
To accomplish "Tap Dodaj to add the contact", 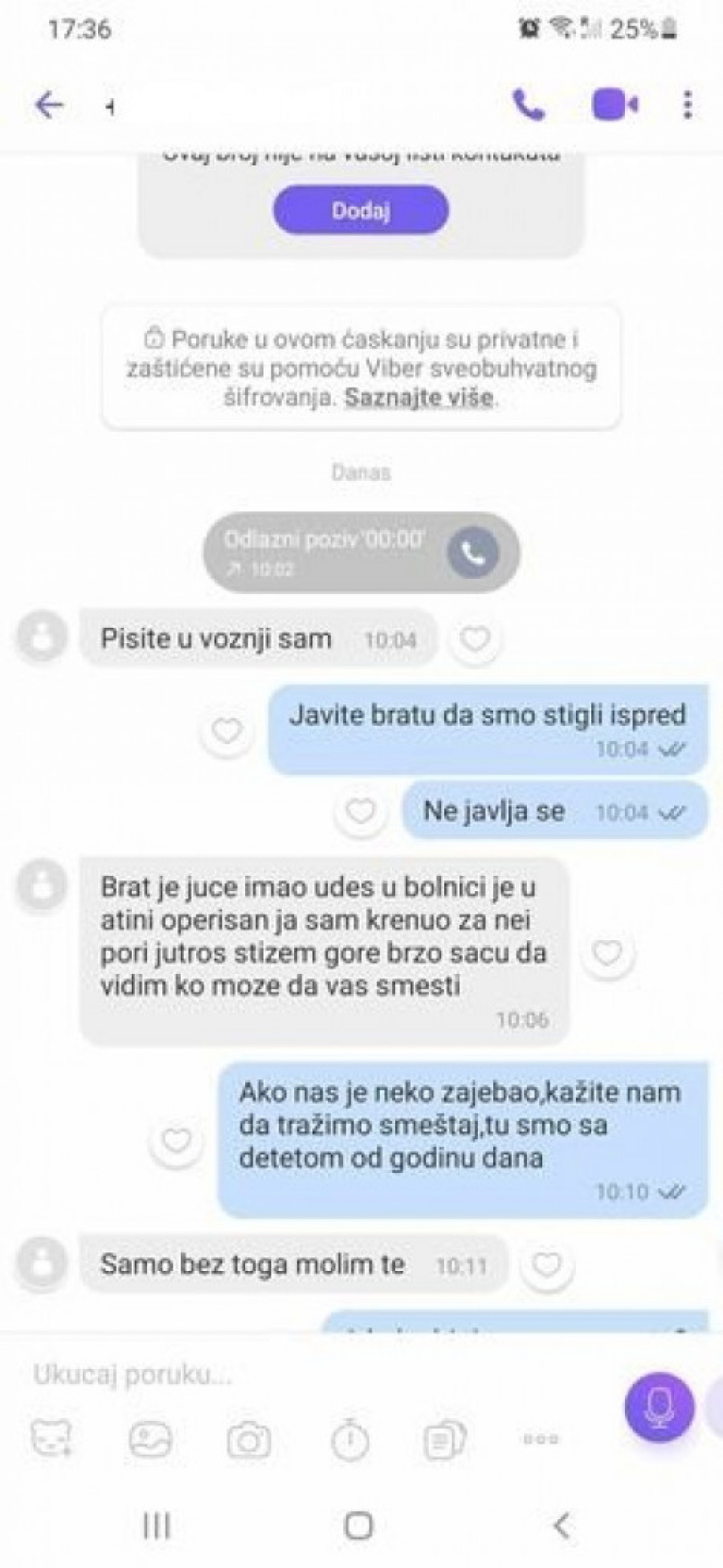I will coord(361,210).
